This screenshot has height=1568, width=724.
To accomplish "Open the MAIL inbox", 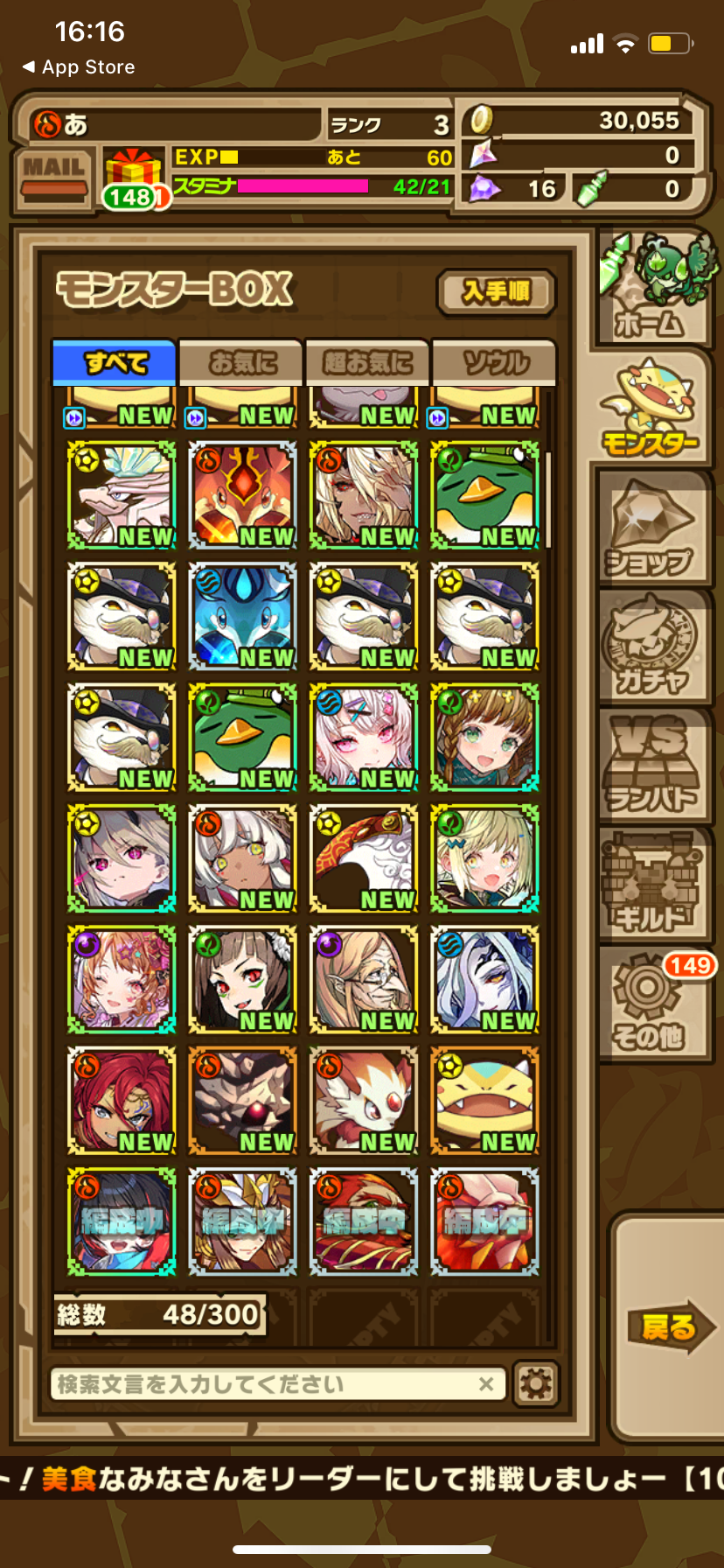I will click(x=54, y=178).
